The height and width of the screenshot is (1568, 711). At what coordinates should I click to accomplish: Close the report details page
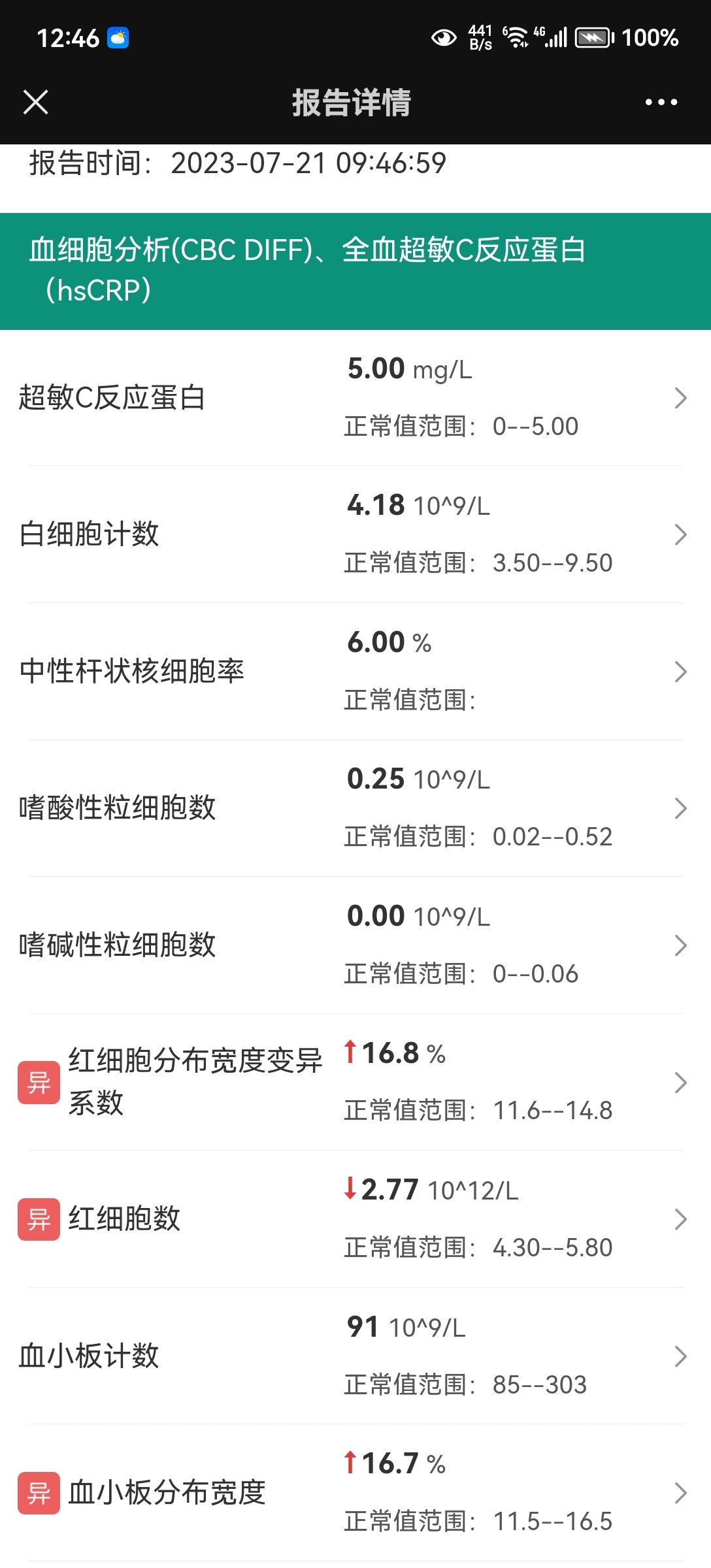tap(35, 102)
